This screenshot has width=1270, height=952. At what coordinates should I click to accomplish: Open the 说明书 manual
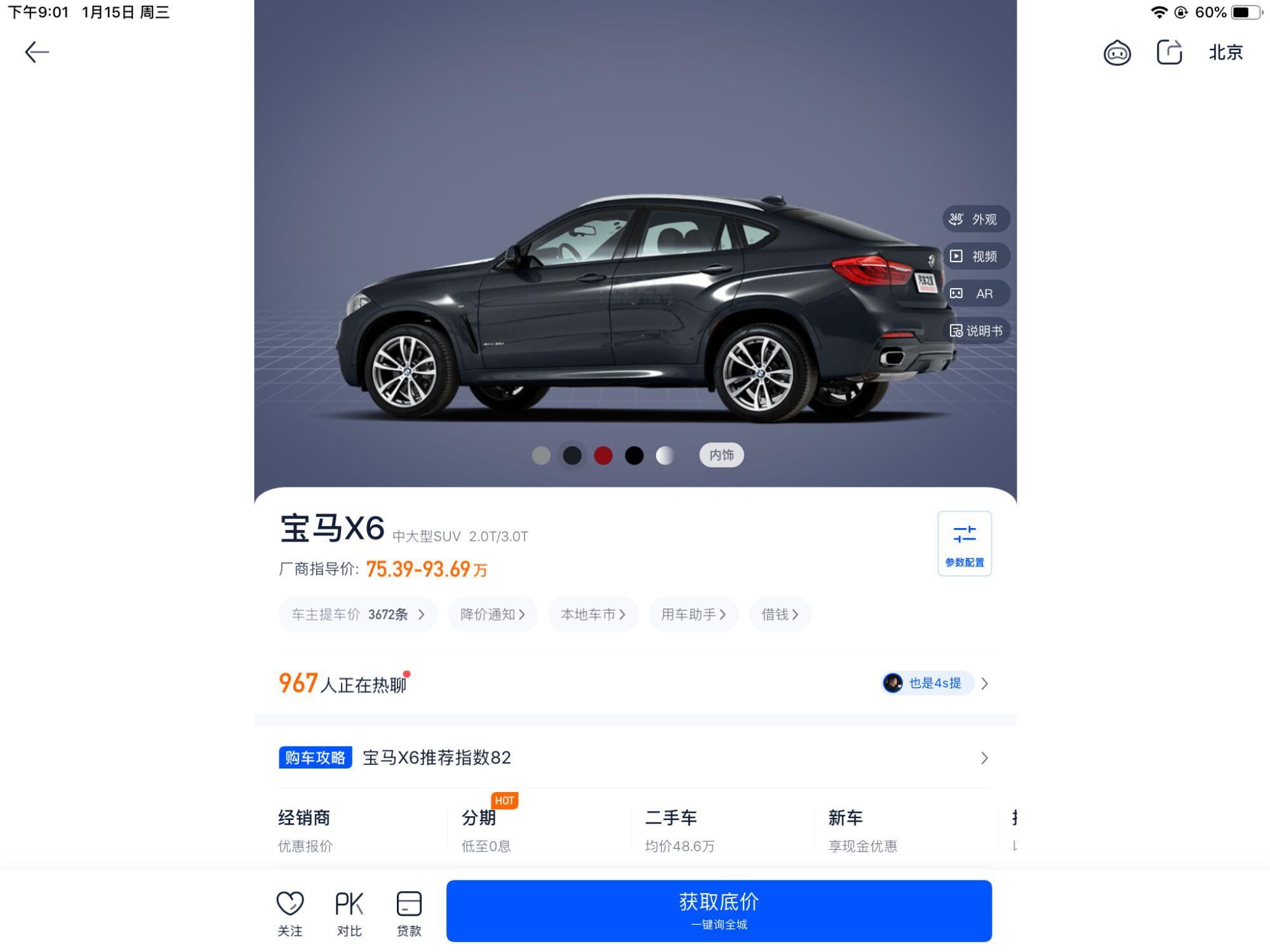(975, 331)
